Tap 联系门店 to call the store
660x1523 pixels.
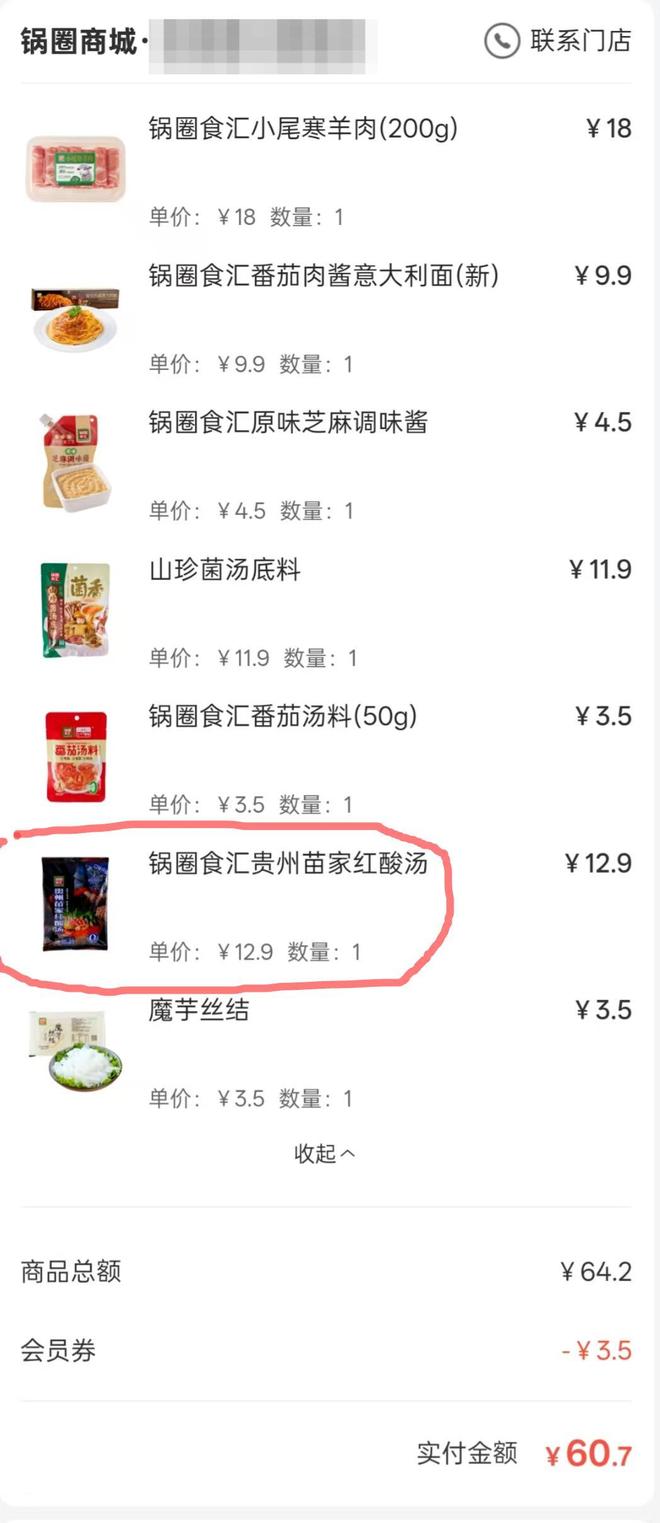559,41
